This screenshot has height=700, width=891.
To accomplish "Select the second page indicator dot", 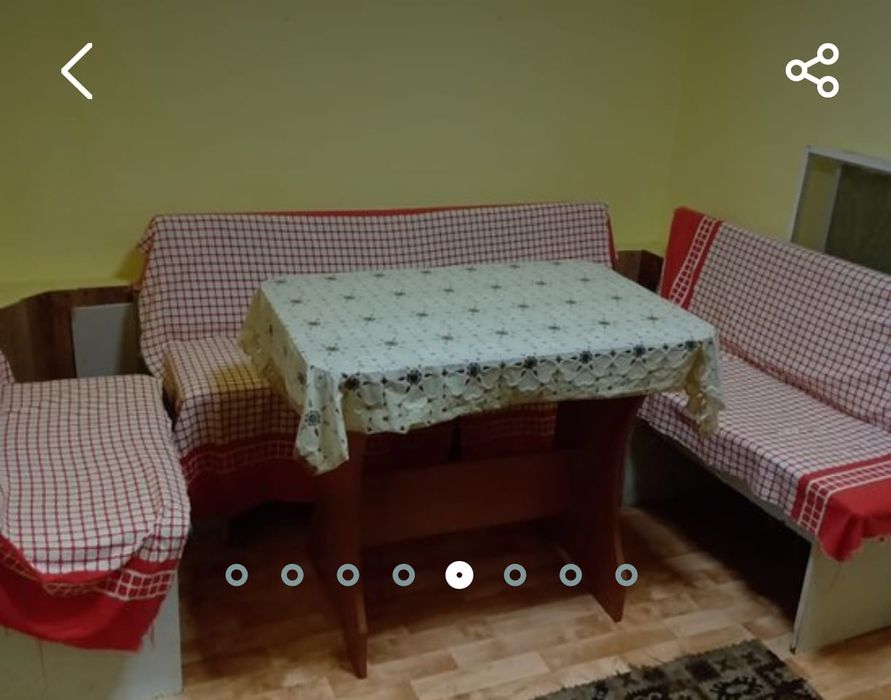I will tap(292, 575).
